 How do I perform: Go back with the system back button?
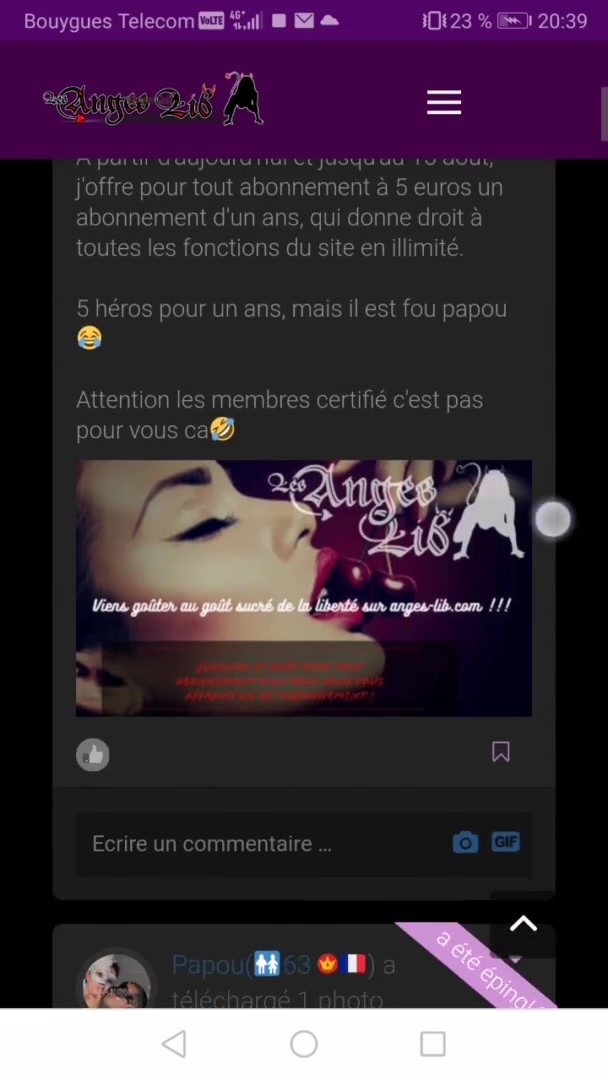174,1044
